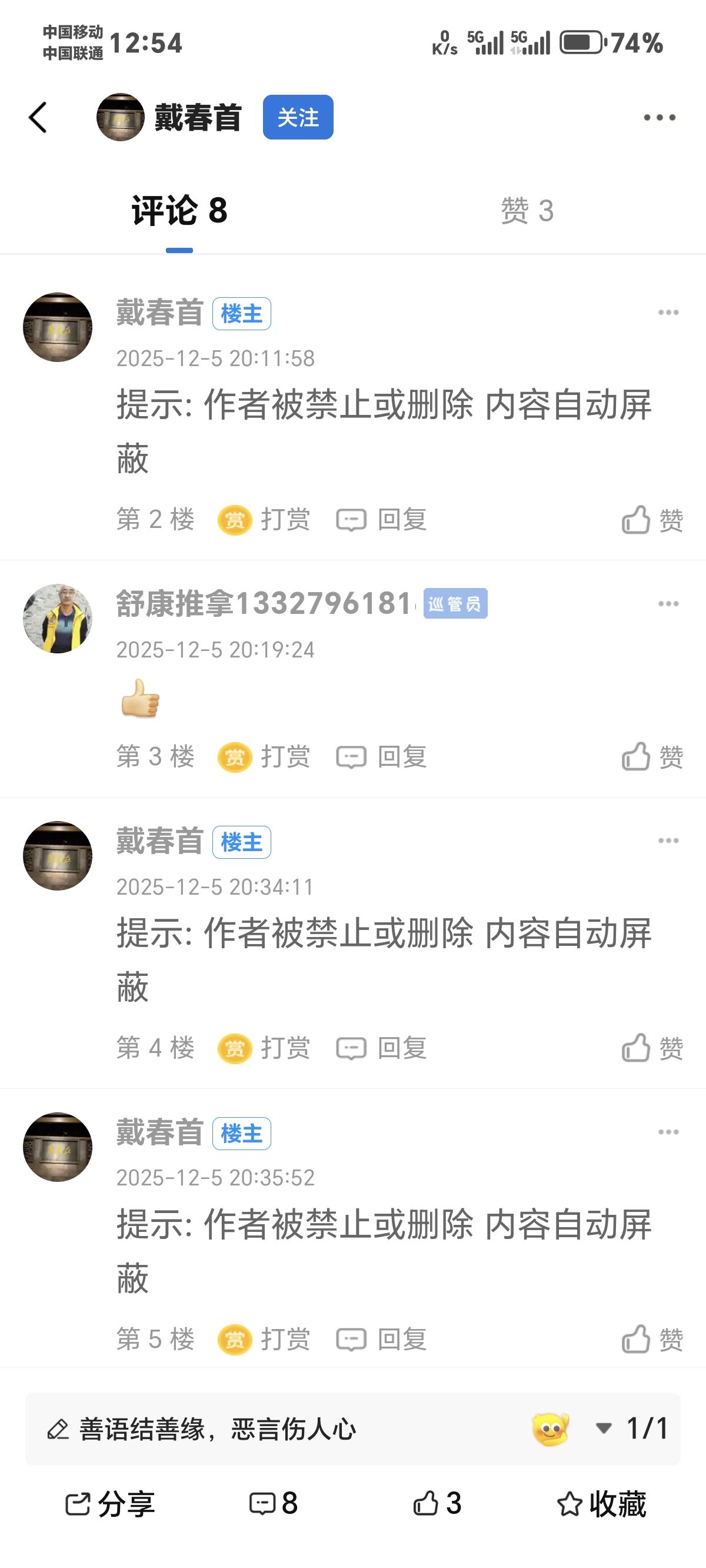Like the comment on 第 5 楼

[x=652, y=1340]
